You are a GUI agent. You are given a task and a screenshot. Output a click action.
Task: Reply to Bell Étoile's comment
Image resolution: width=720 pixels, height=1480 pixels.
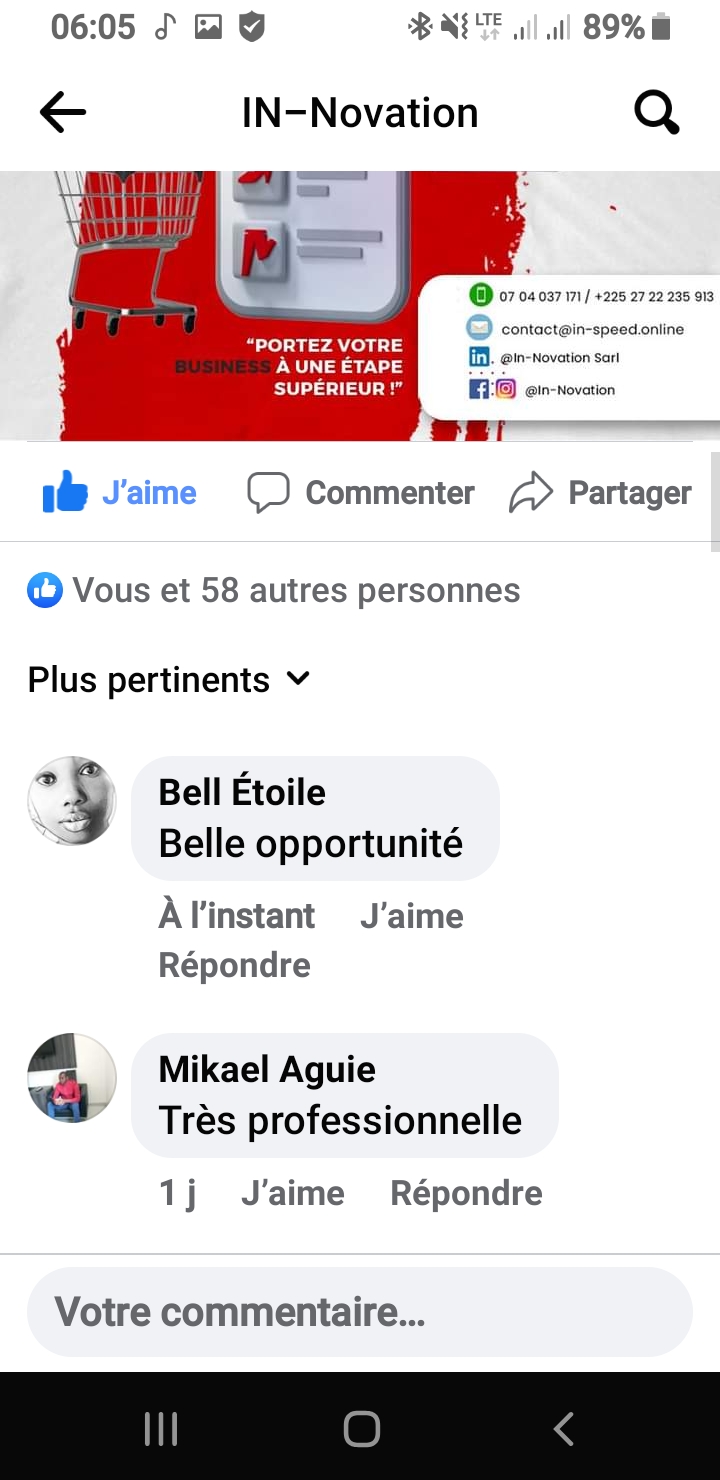(234, 965)
